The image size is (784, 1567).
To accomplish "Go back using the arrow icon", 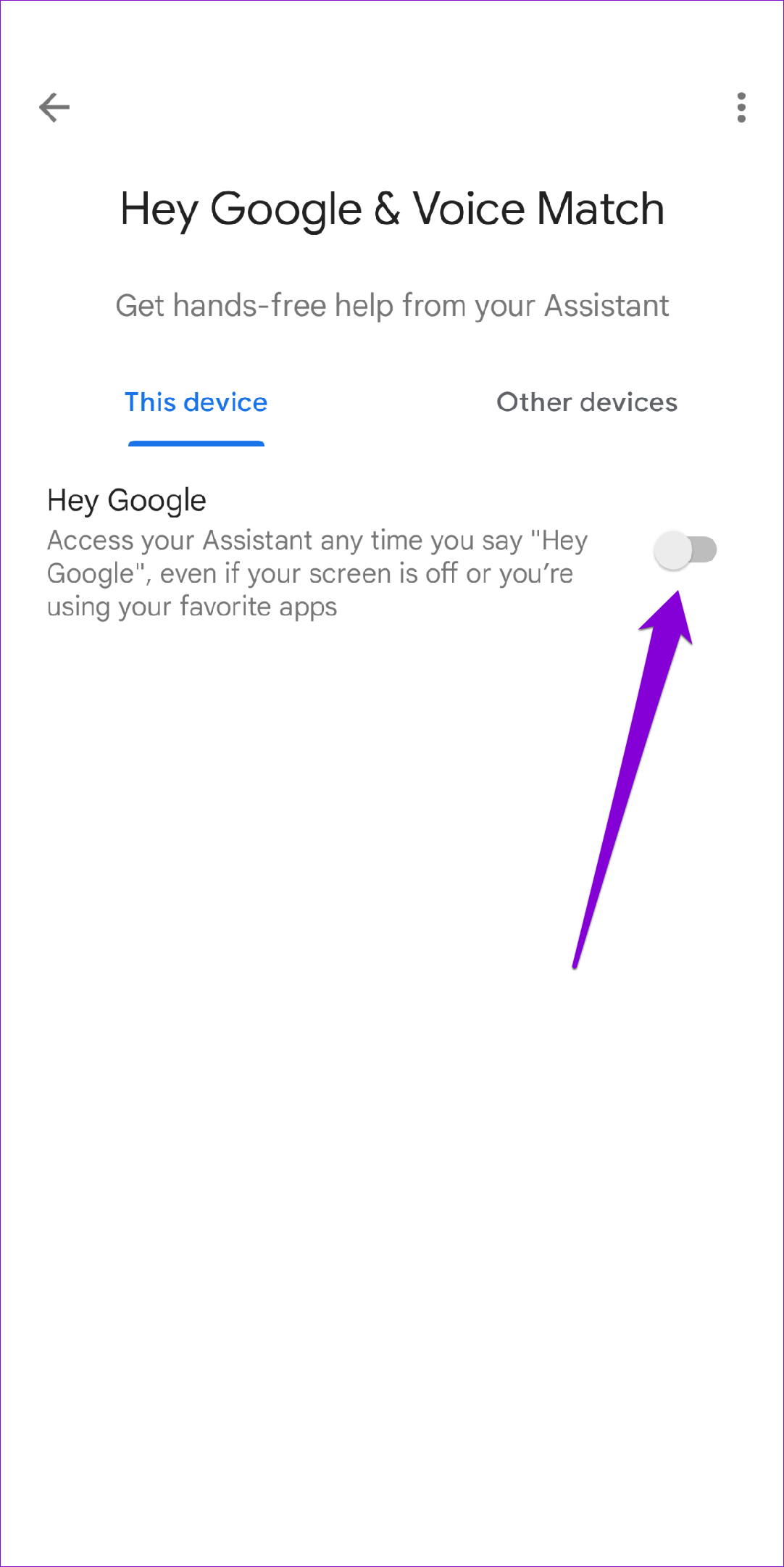I will tap(54, 108).
